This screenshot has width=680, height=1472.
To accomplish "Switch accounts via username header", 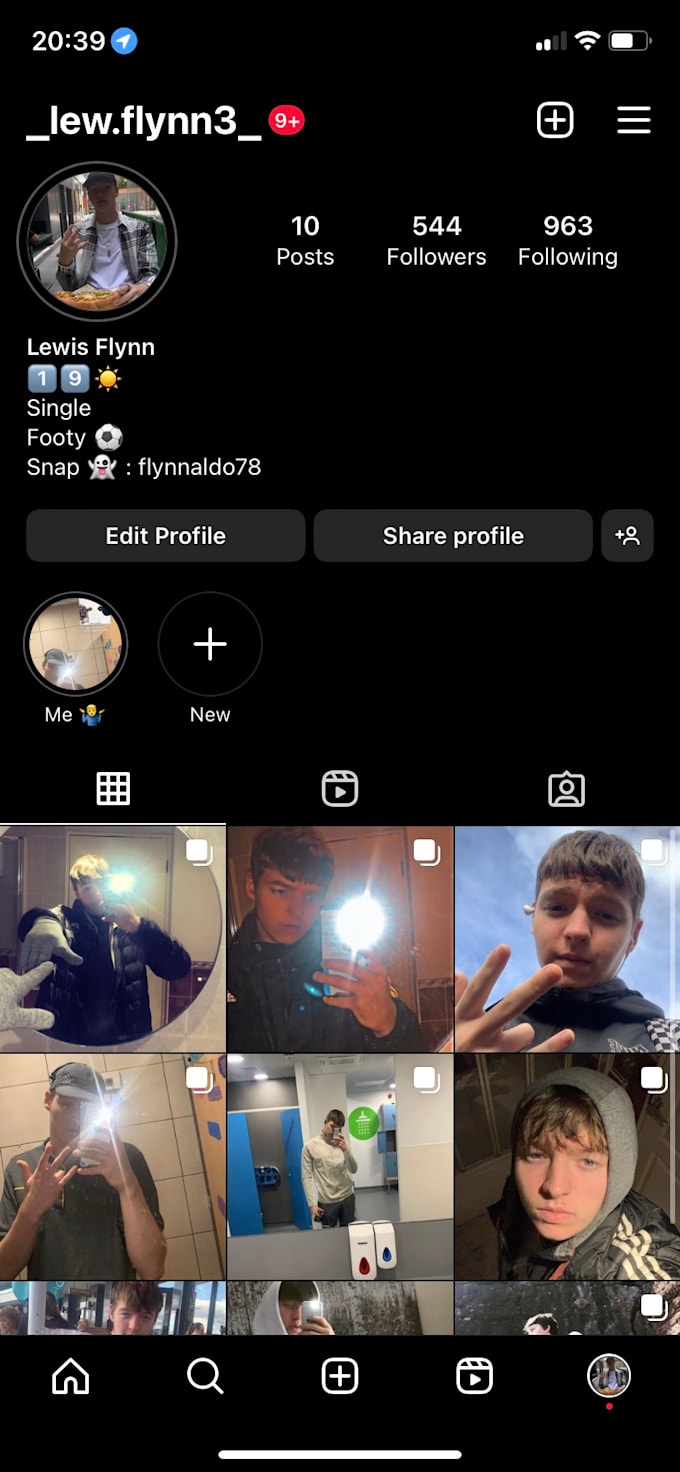I will coord(144,122).
